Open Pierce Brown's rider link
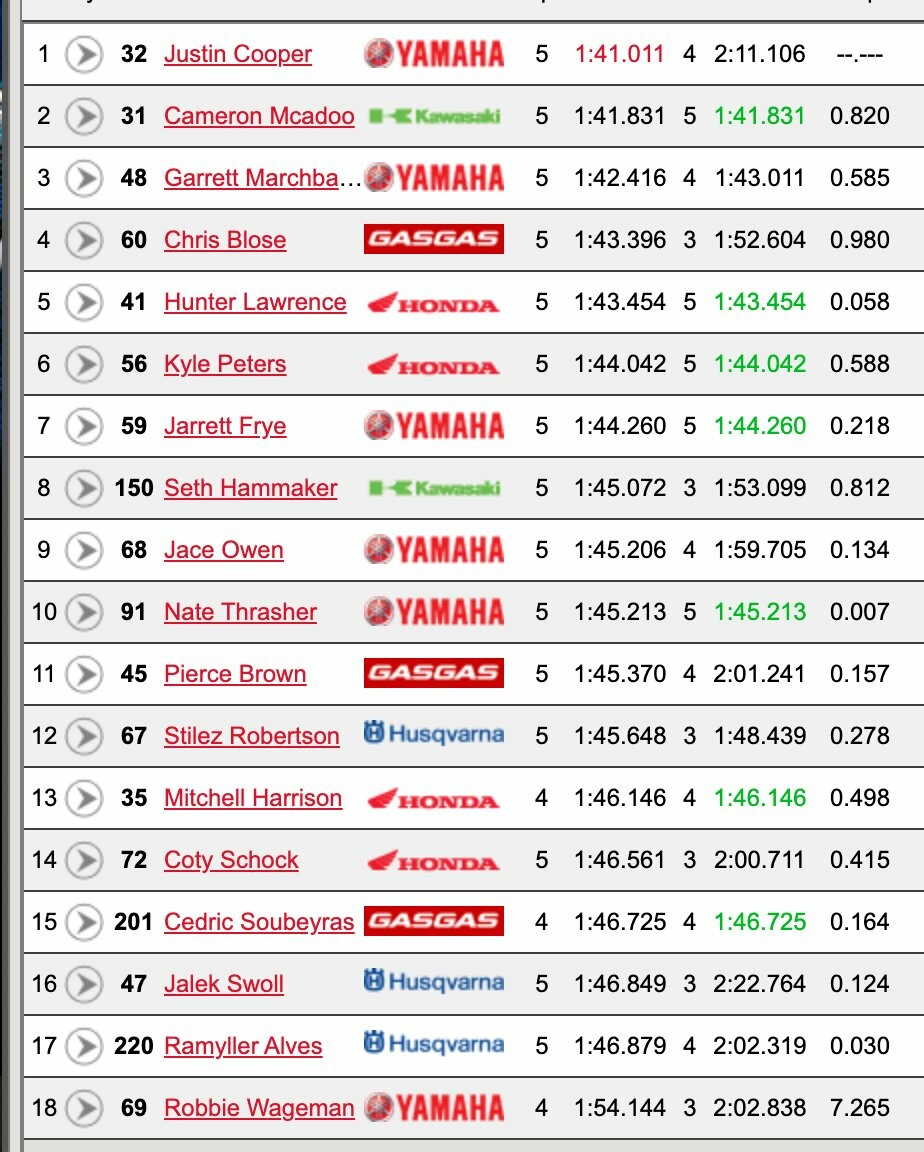This screenshot has width=924, height=1152. [235, 674]
